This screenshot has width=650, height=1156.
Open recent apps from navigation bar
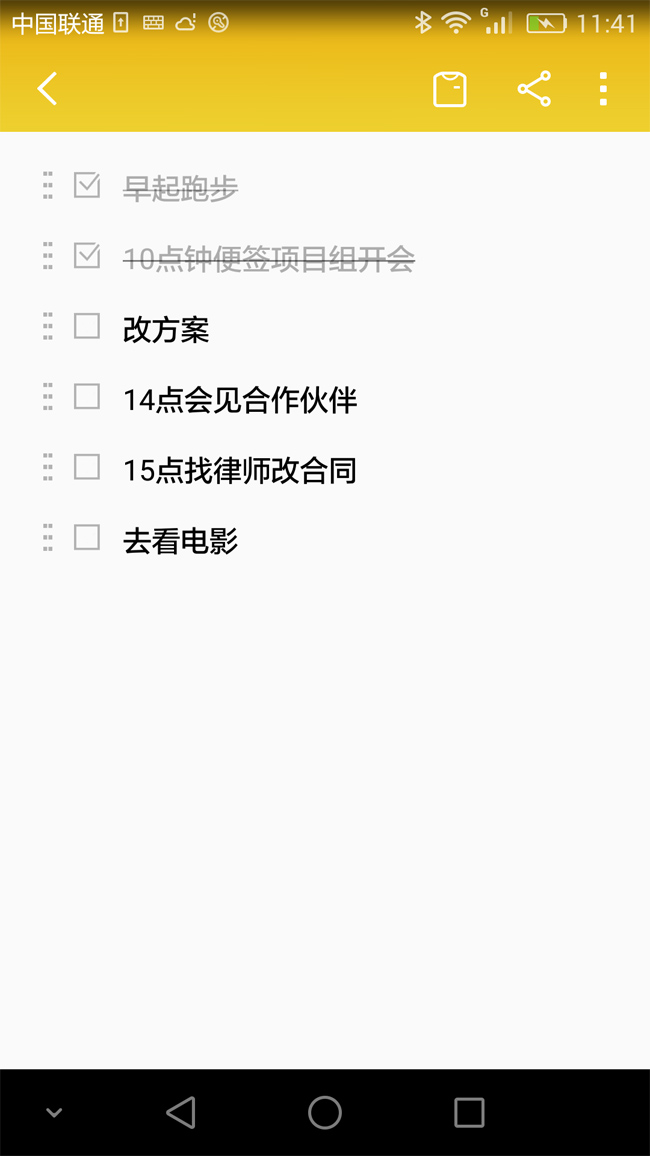(x=469, y=1112)
